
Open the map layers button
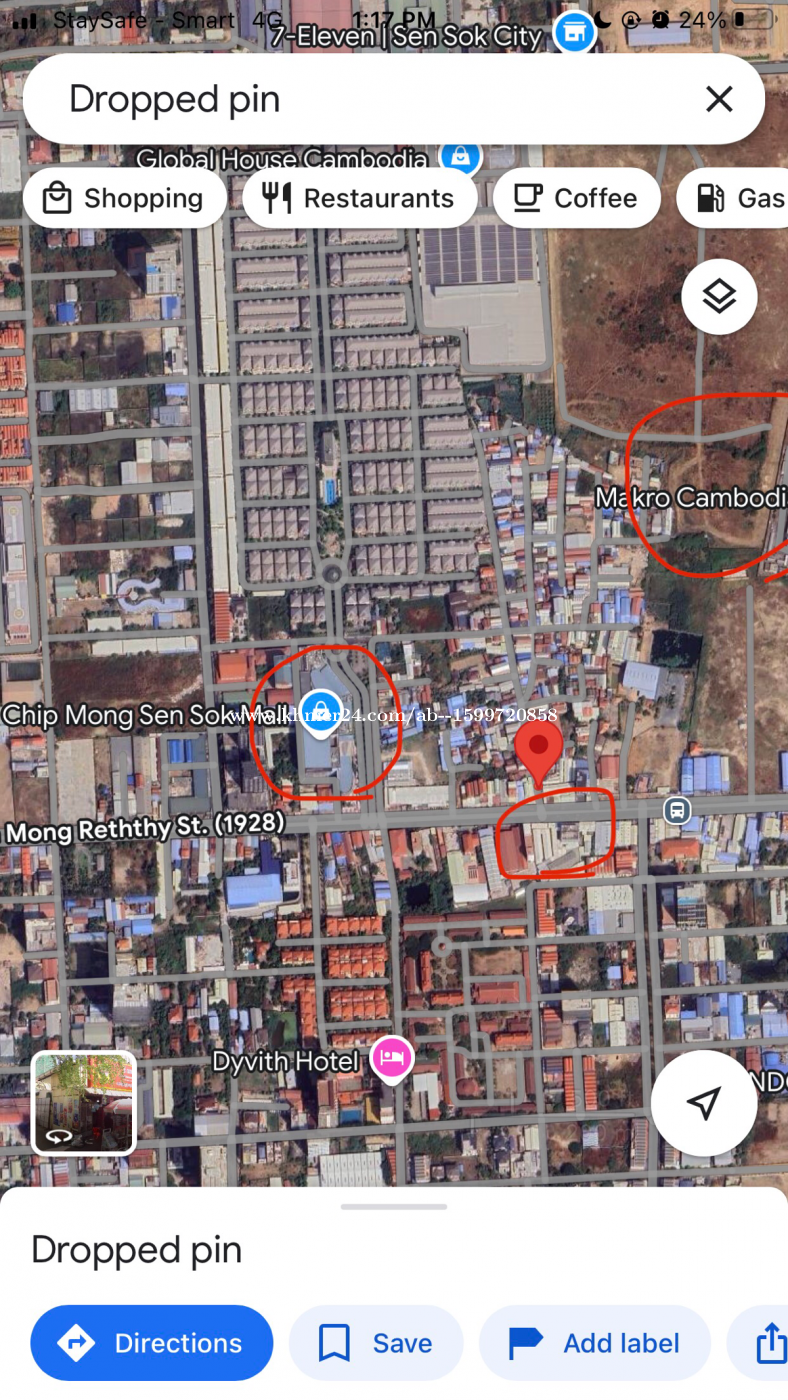tap(719, 297)
